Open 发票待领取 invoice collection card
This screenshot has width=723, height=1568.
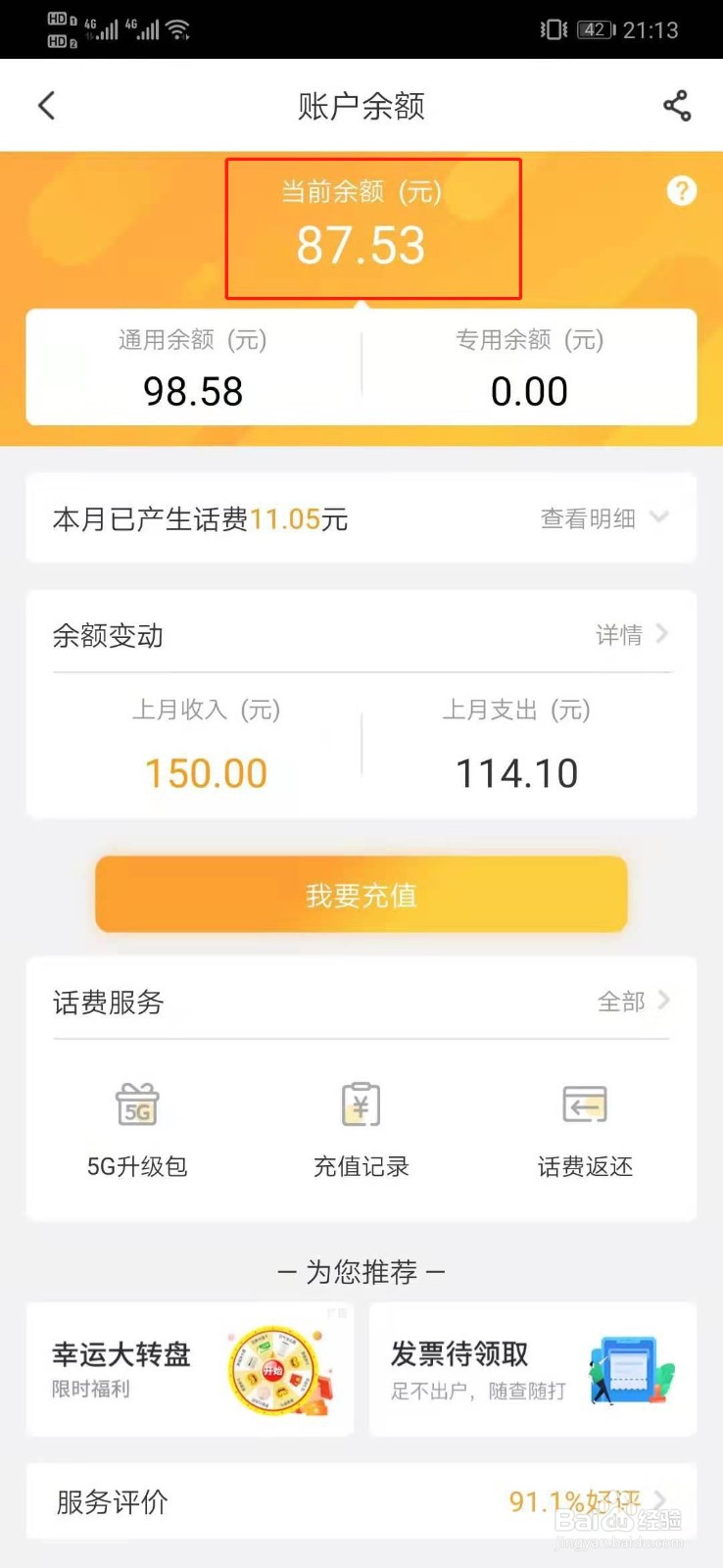(532, 1366)
